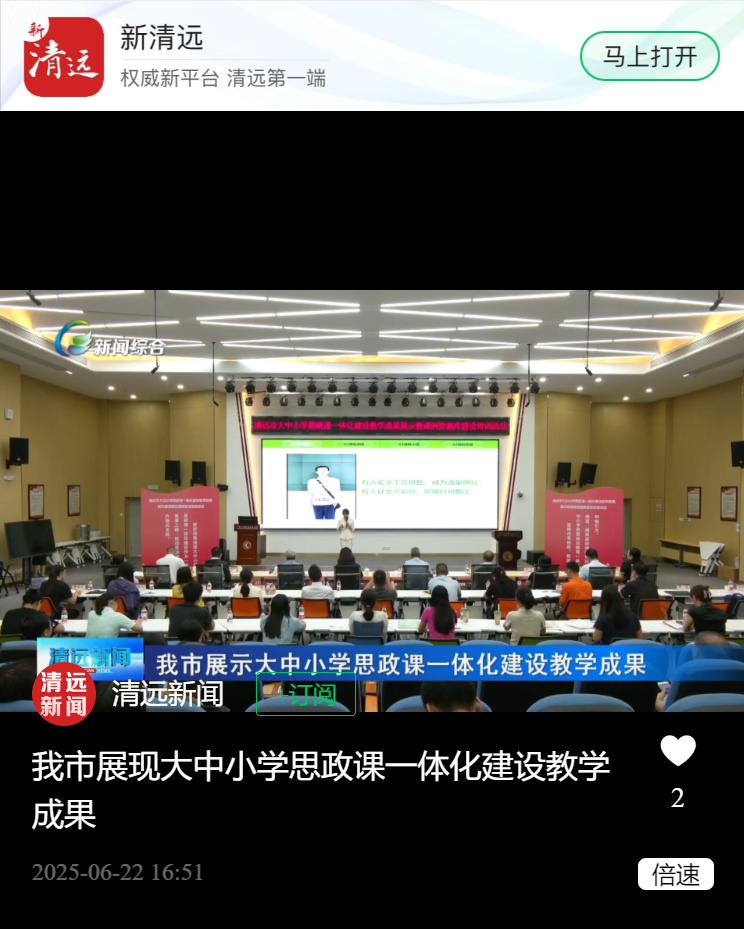Like this video with the heart
The width and height of the screenshot is (744, 929).
coord(678,751)
